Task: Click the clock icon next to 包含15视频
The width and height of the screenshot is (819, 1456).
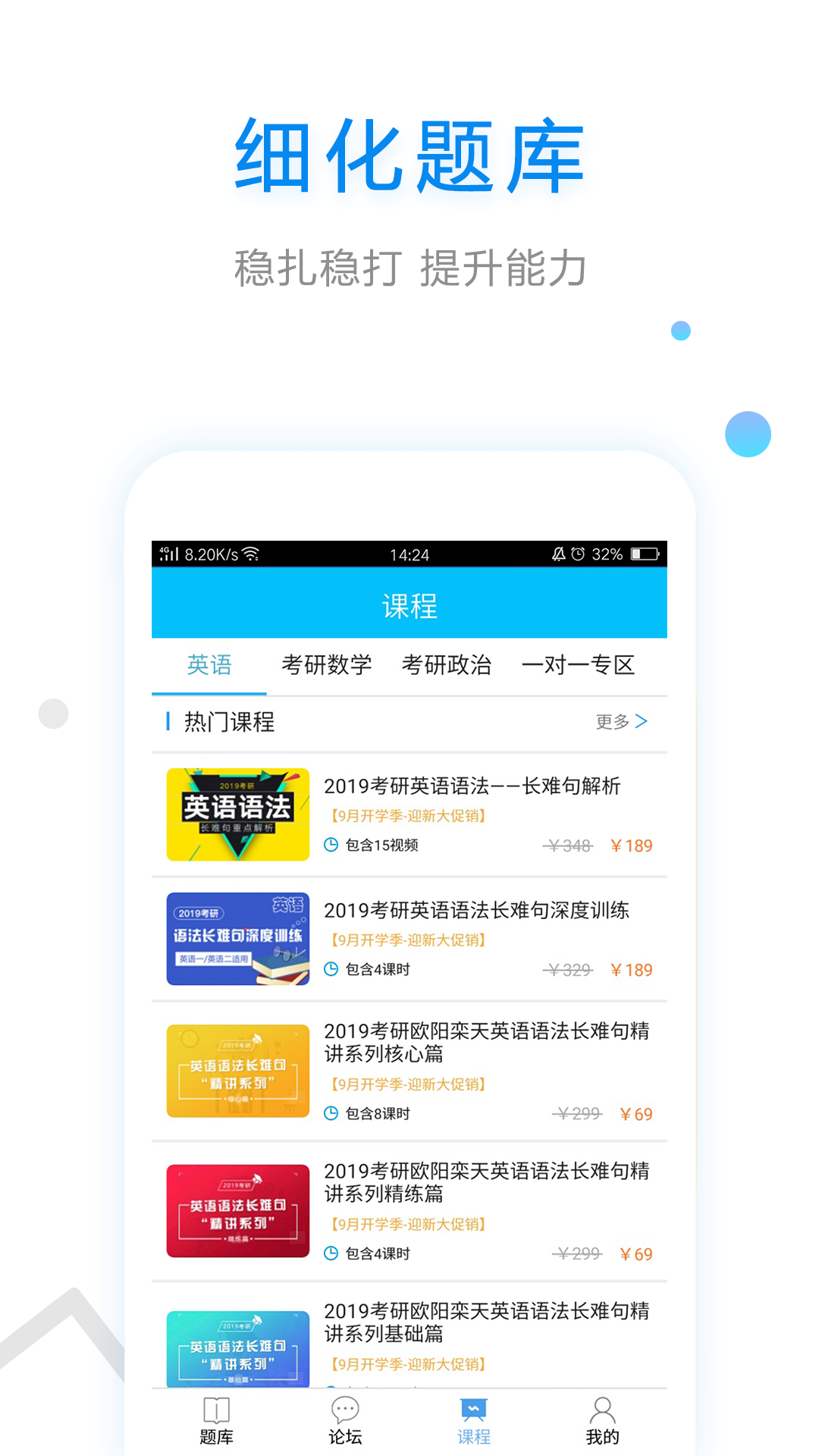Action: click(331, 845)
